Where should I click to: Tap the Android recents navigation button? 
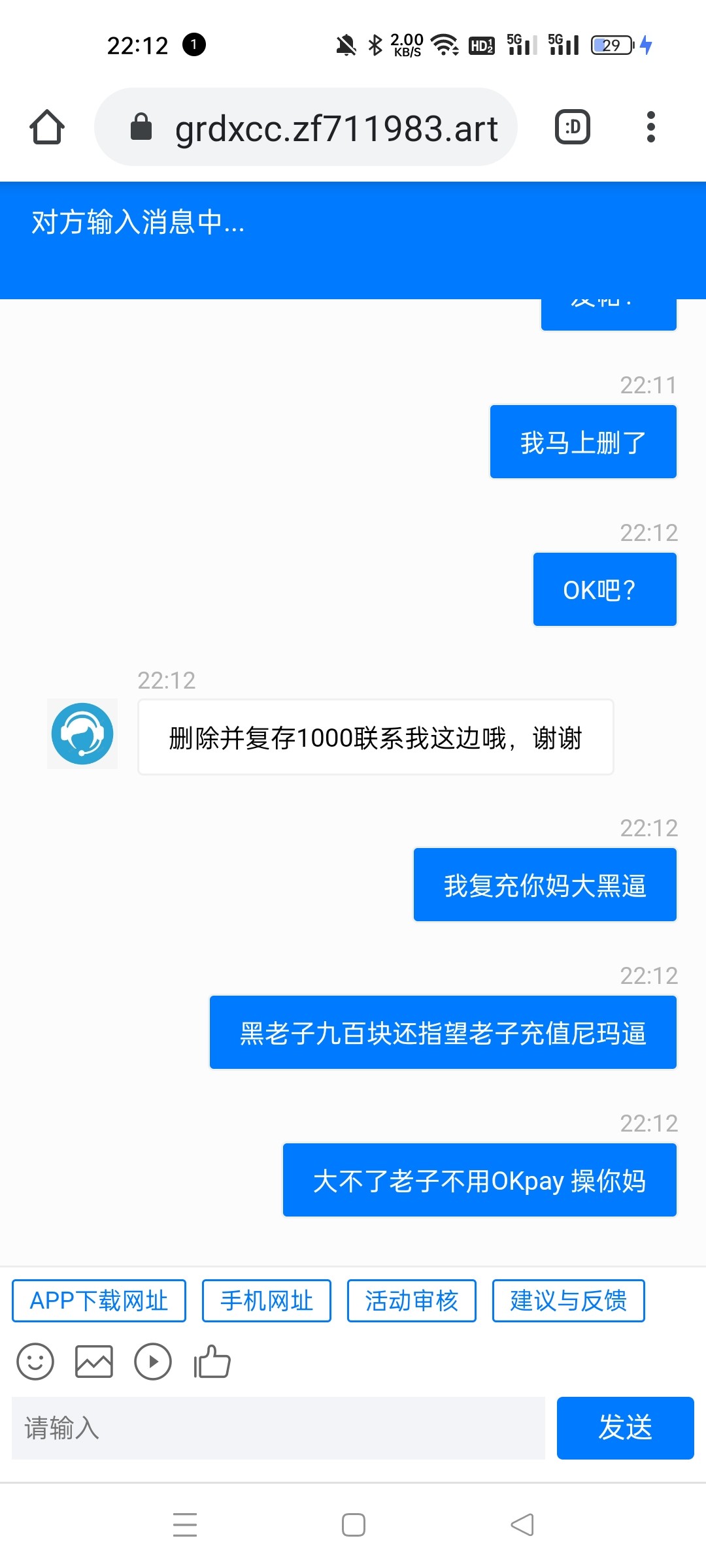[185, 1524]
